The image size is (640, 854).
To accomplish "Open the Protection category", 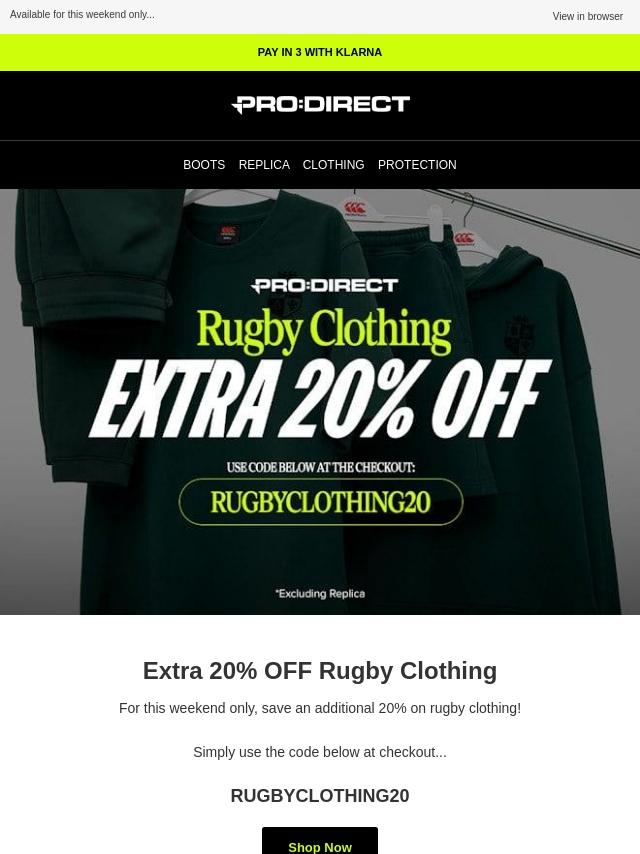I will click(417, 165).
